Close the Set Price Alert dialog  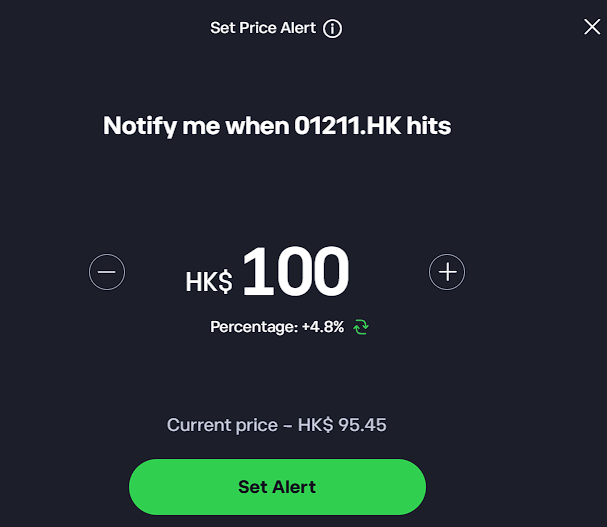tap(592, 27)
